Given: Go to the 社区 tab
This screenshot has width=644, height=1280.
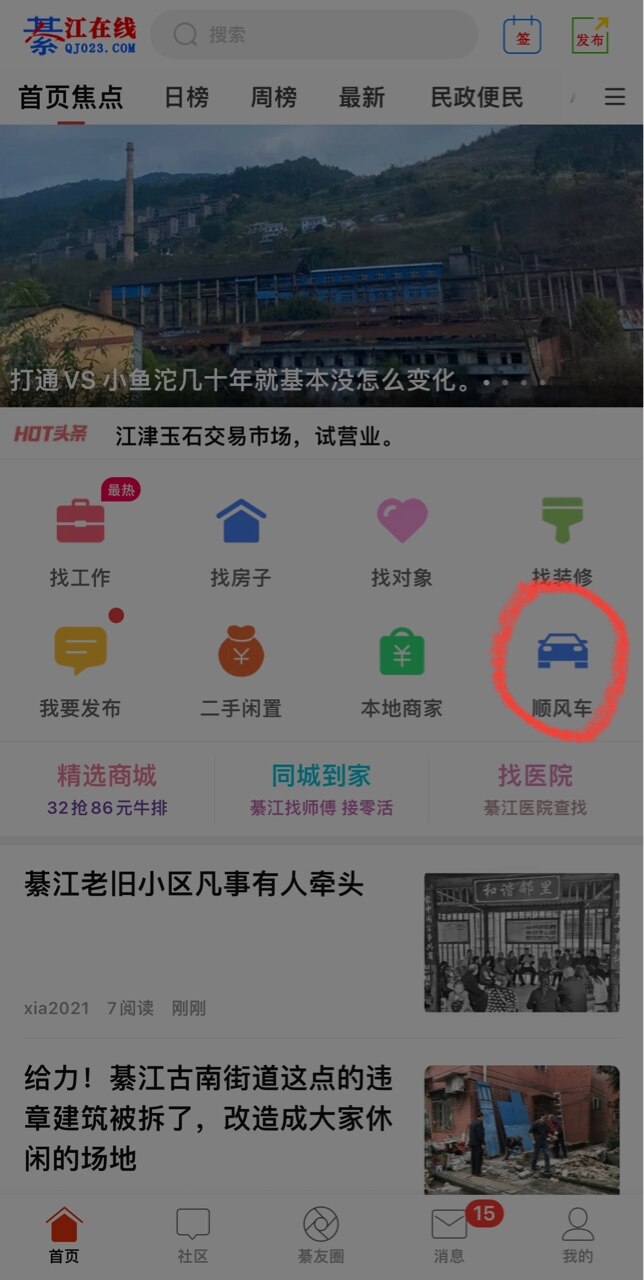Looking at the screenshot, I should pyautogui.click(x=192, y=1235).
